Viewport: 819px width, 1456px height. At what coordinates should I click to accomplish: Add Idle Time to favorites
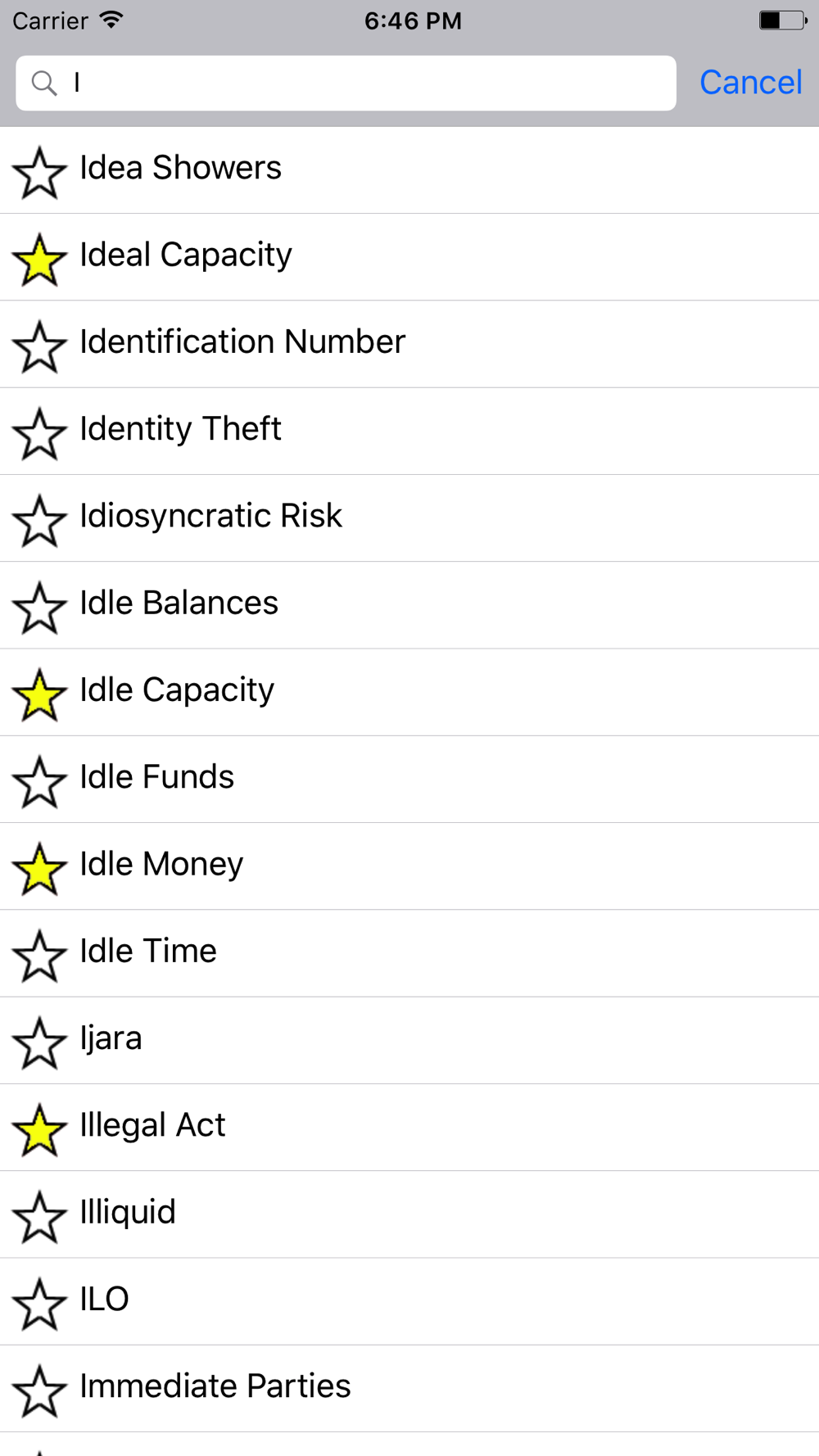point(39,956)
